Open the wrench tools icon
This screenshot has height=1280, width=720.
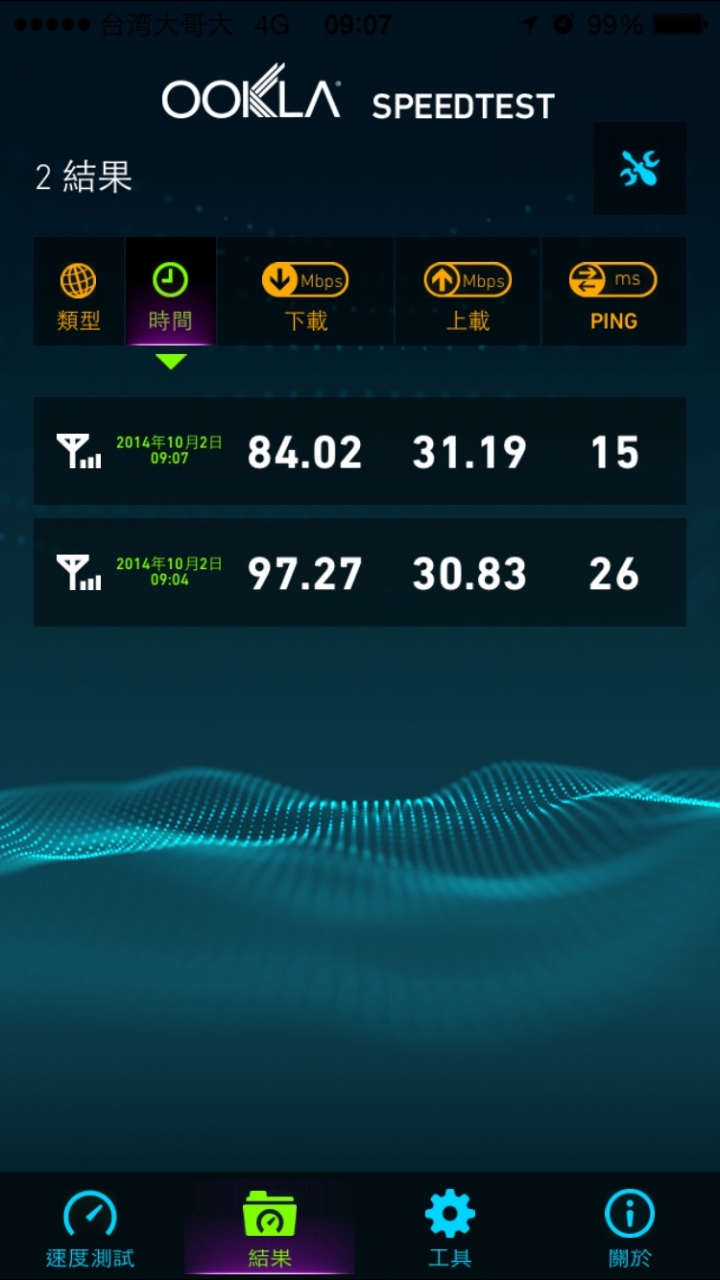click(x=639, y=168)
